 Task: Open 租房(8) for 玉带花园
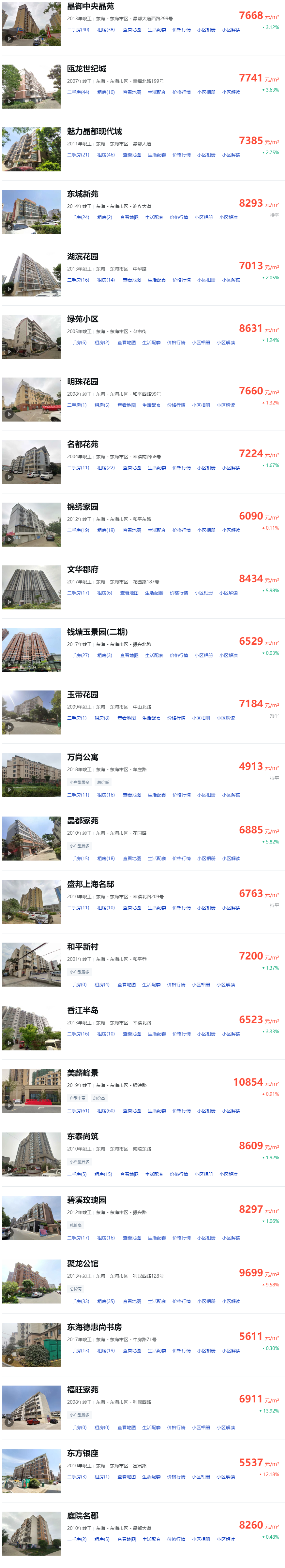click(x=102, y=718)
